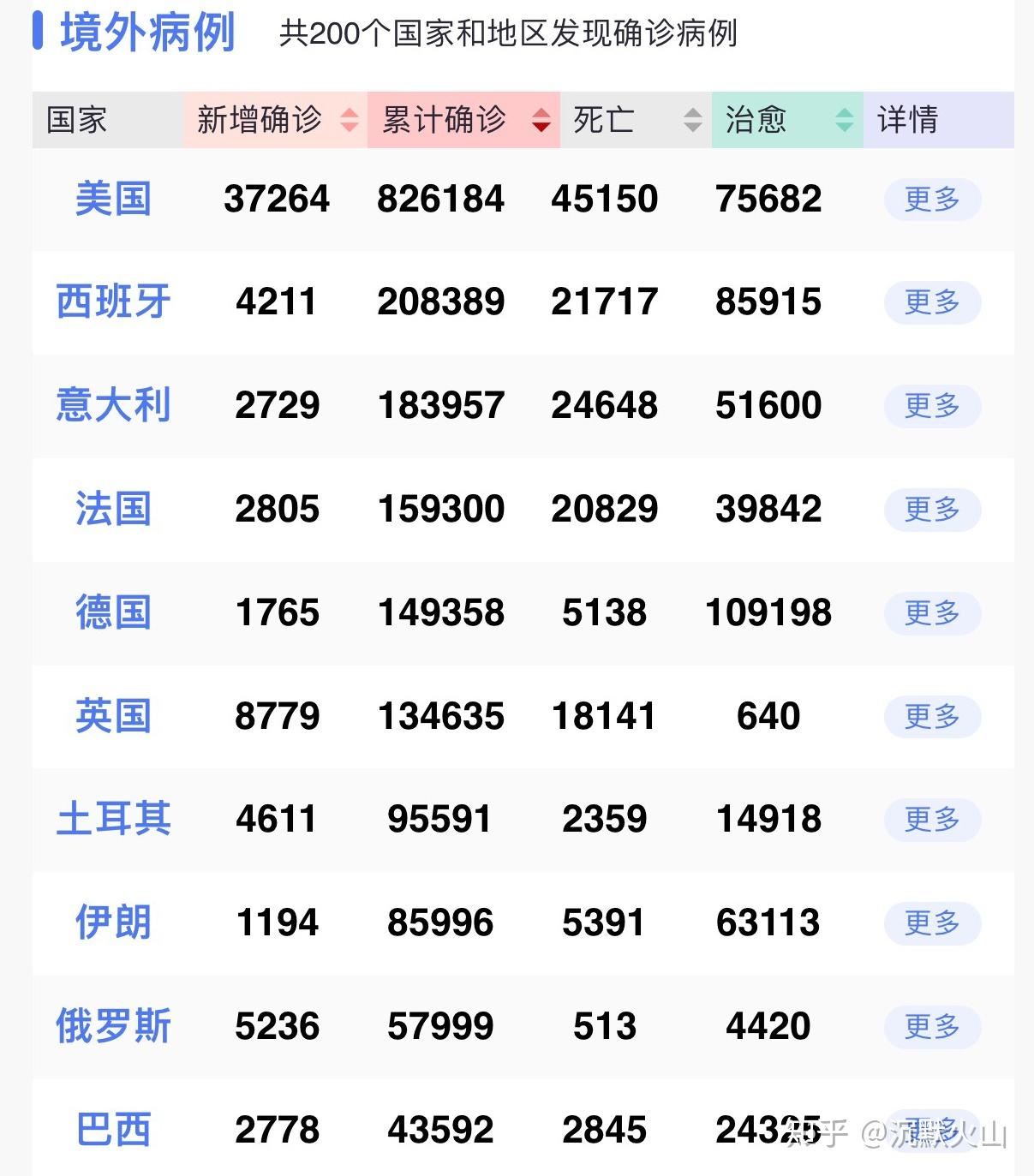Open 更多 details for 西班牙
Viewport: 1034px width, 1176px height.
point(932,302)
